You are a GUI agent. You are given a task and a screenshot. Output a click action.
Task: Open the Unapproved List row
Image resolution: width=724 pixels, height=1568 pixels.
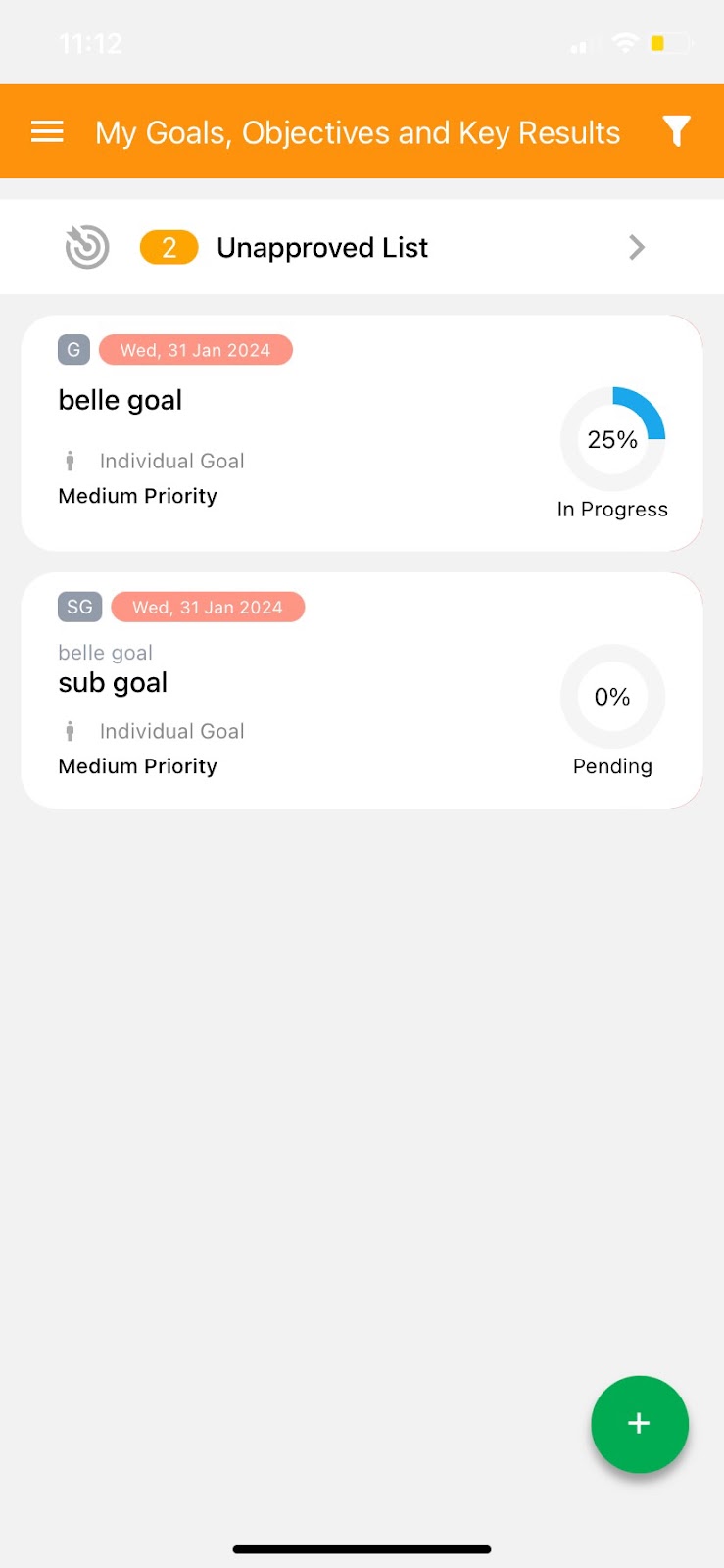pos(362,247)
